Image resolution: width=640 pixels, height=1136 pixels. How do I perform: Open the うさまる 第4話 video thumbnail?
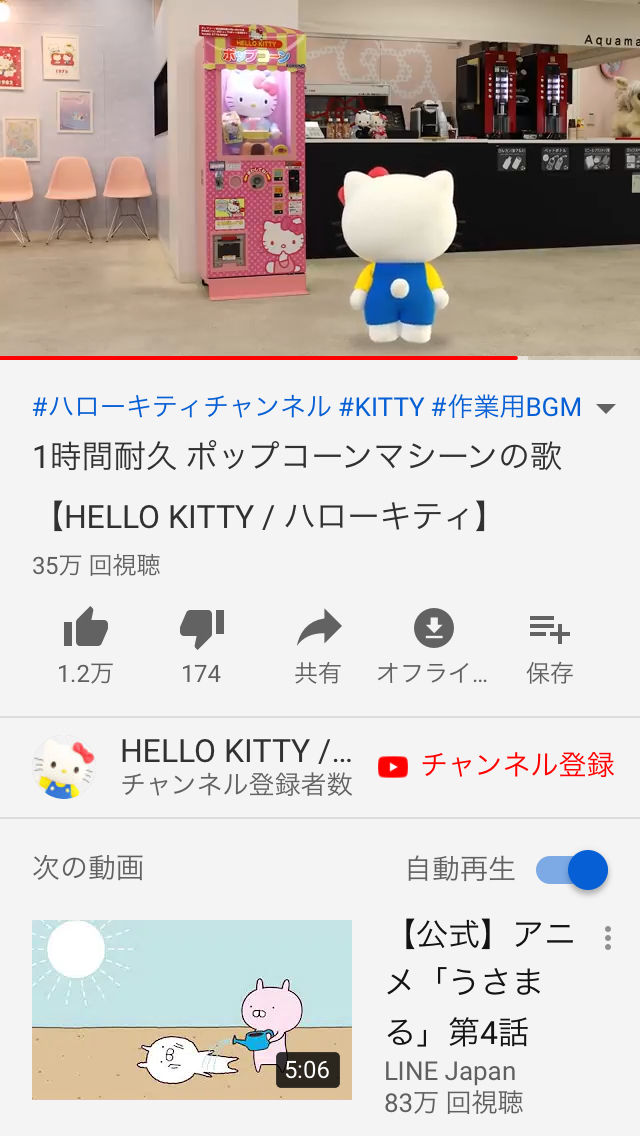(x=192, y=1009)
